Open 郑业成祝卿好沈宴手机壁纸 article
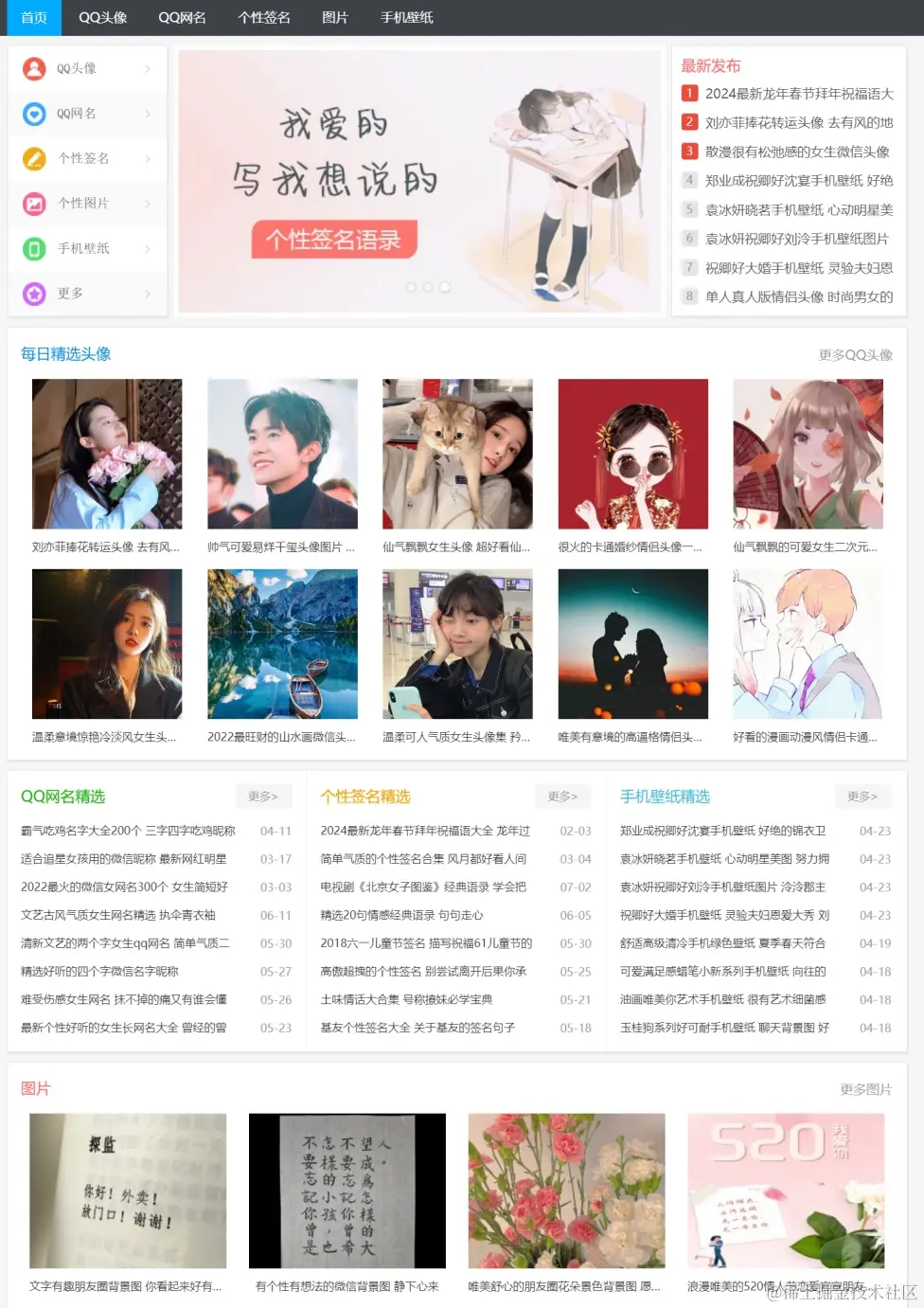 [722, 831]
